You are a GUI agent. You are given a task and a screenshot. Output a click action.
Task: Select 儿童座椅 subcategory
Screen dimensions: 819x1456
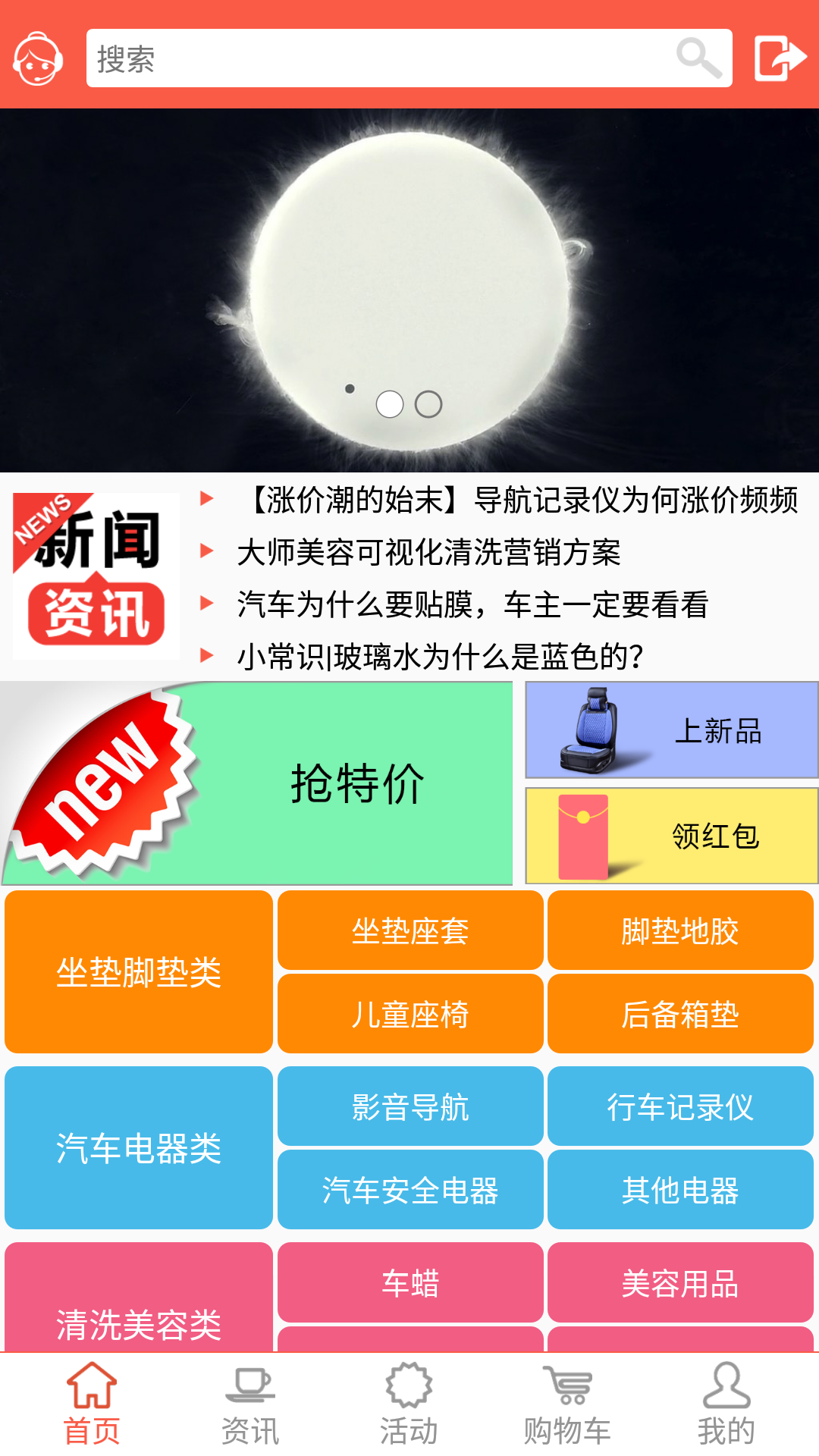[x=410, y=1015]
